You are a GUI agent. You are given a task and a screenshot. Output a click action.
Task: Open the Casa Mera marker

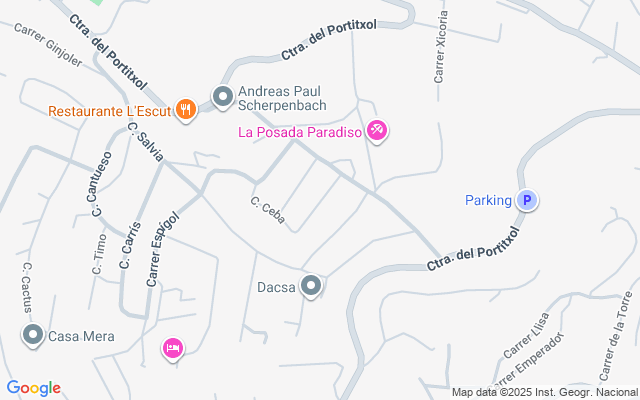pyautogui.click(x=33, y=336)
